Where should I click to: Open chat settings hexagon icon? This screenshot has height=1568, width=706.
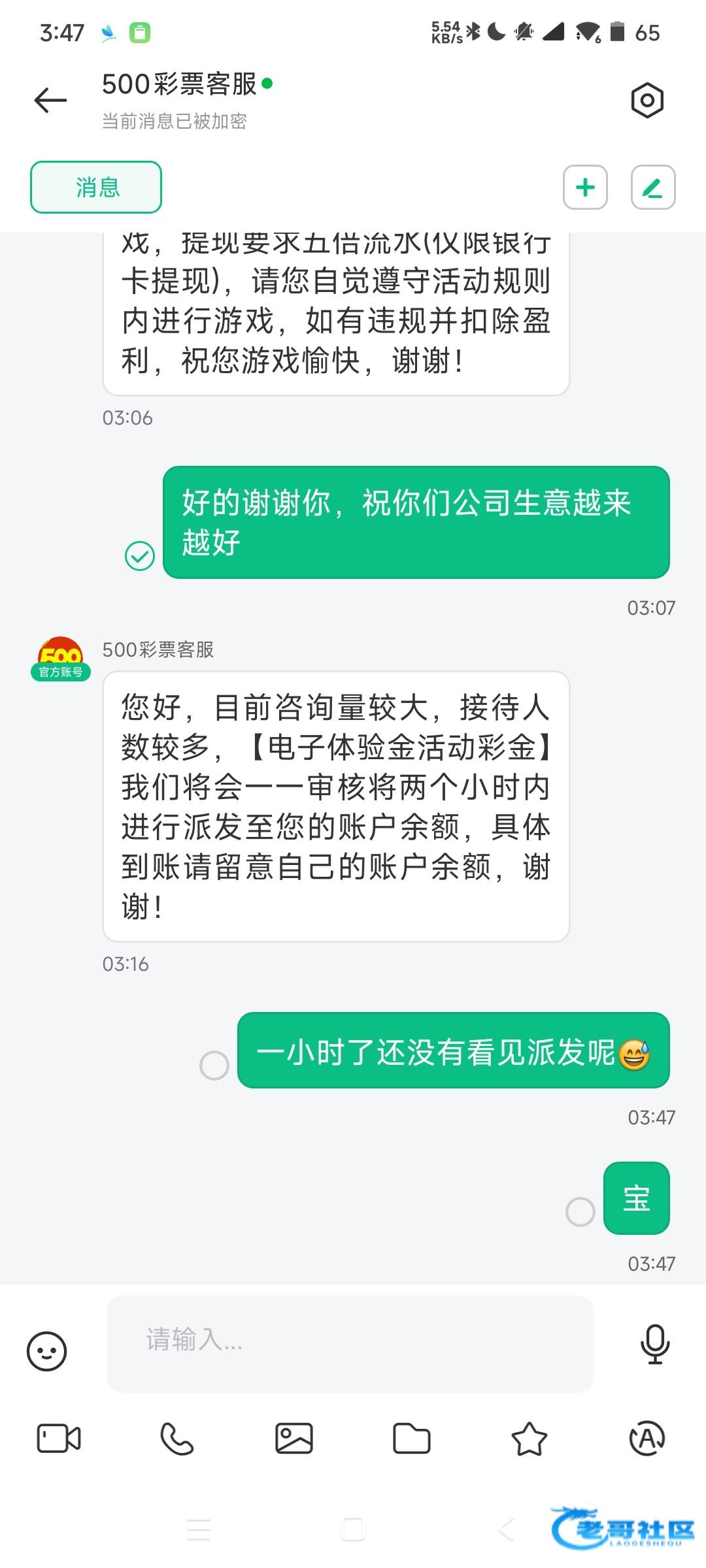647,101
